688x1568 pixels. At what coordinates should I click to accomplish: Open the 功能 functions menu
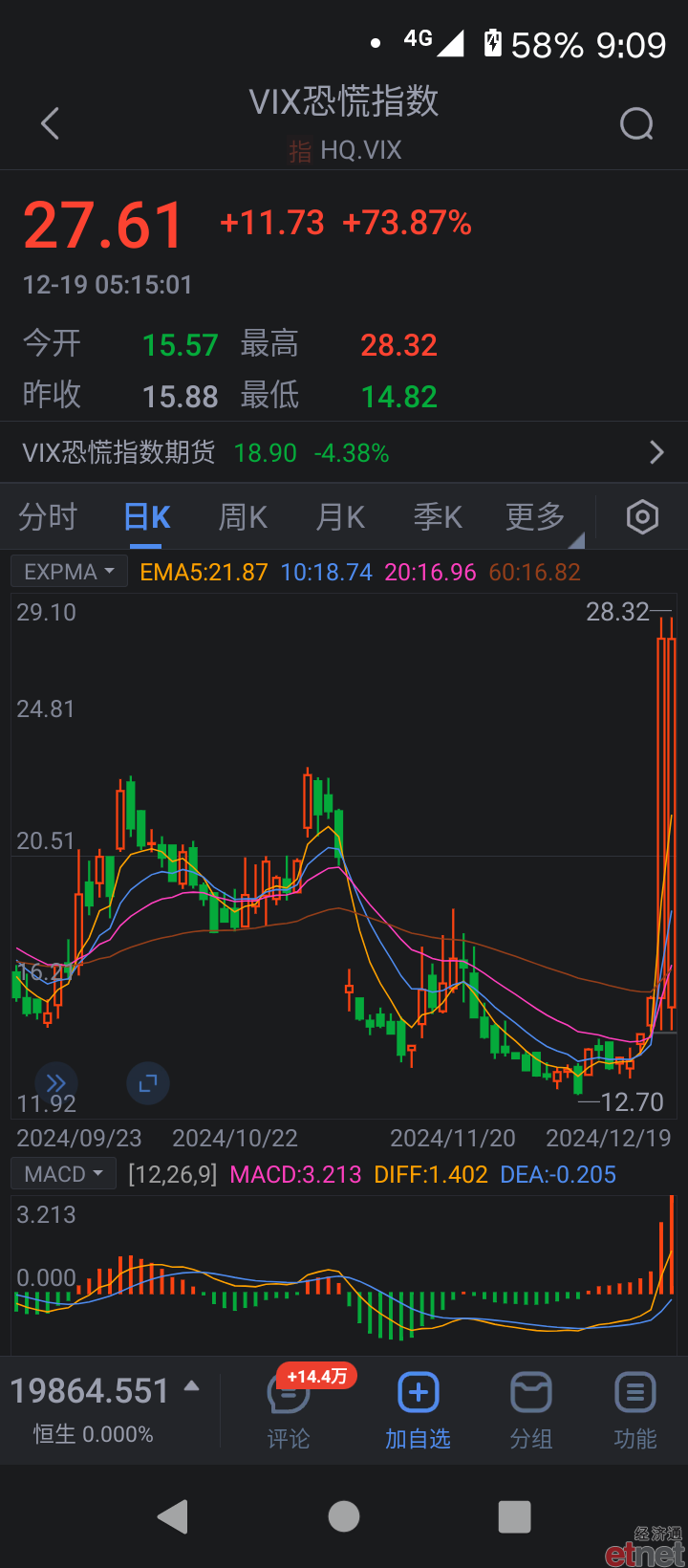pyautogui.click(x=635, y=1410)
